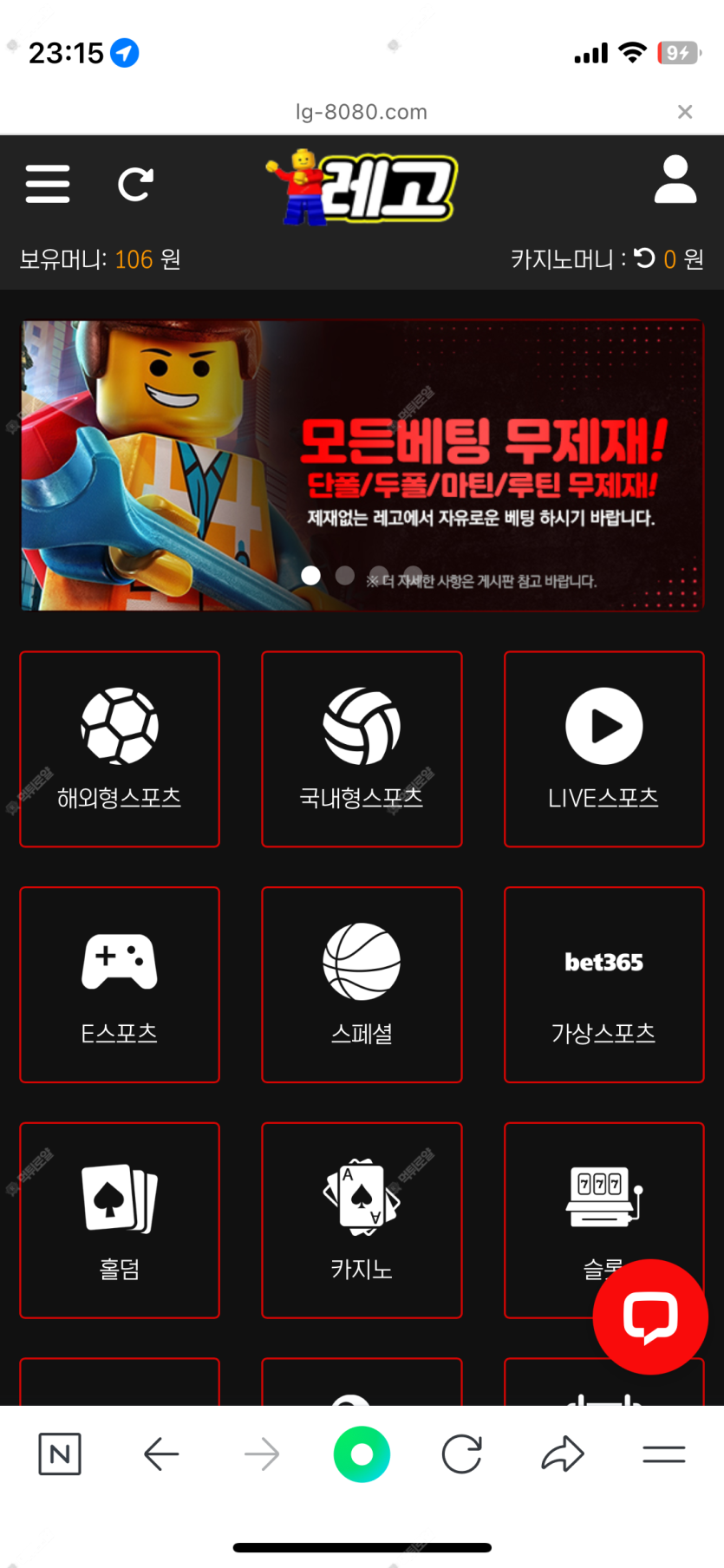This screenshot has height=1568, width=724.
Task: Open the user profile icon
Action: point(675,180)
